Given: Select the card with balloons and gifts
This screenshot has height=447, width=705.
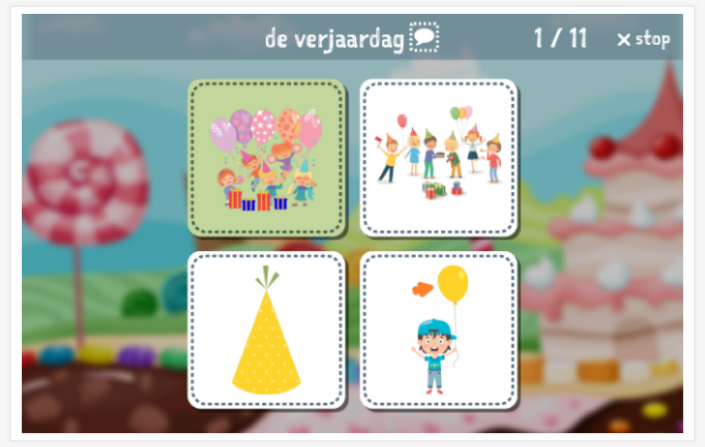Looking at the screenshot, I should point(267,158).
